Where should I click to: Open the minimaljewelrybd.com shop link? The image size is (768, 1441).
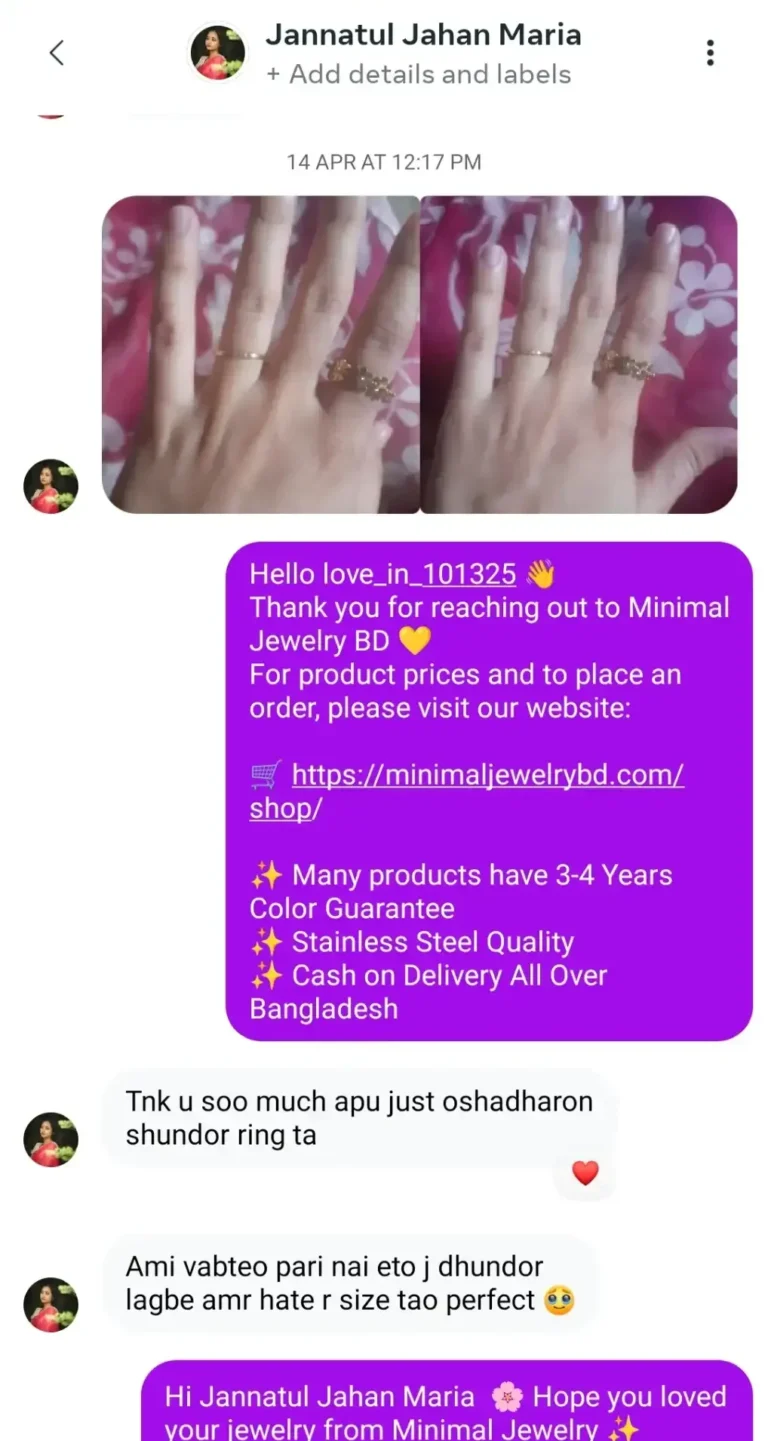coord(467,791)
